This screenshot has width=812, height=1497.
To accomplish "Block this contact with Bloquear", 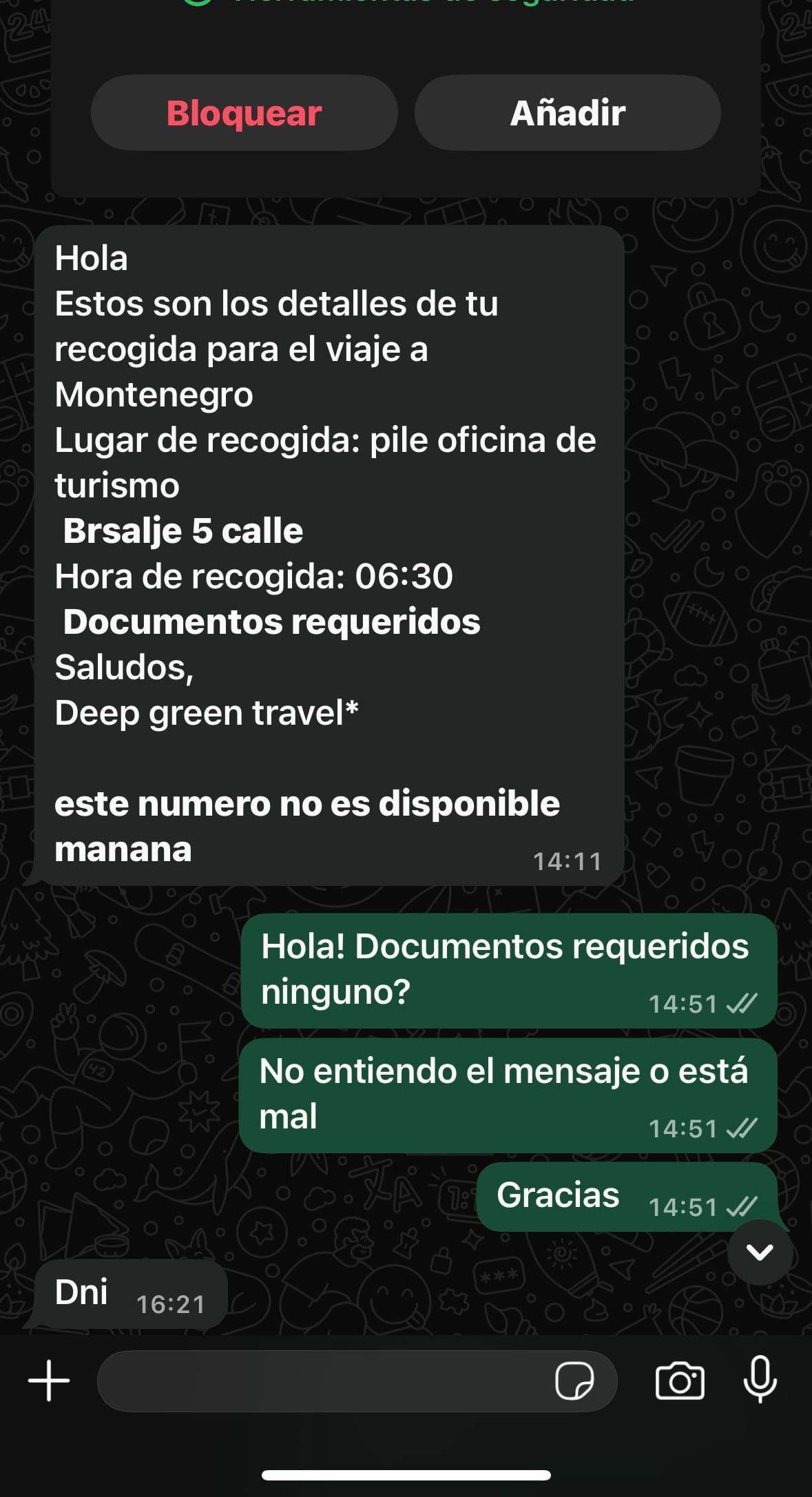I will 244,113.
